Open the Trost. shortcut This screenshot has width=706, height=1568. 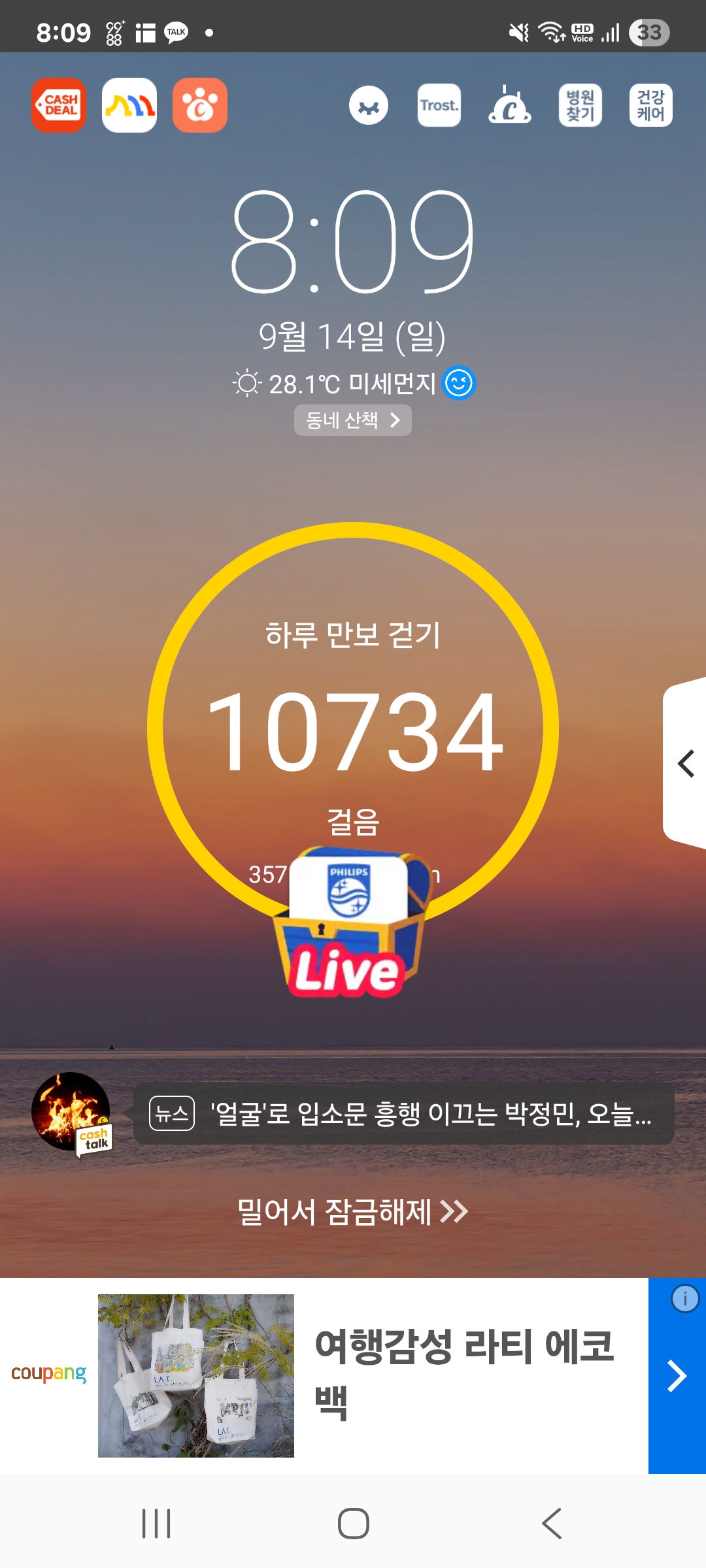[439, 105]
